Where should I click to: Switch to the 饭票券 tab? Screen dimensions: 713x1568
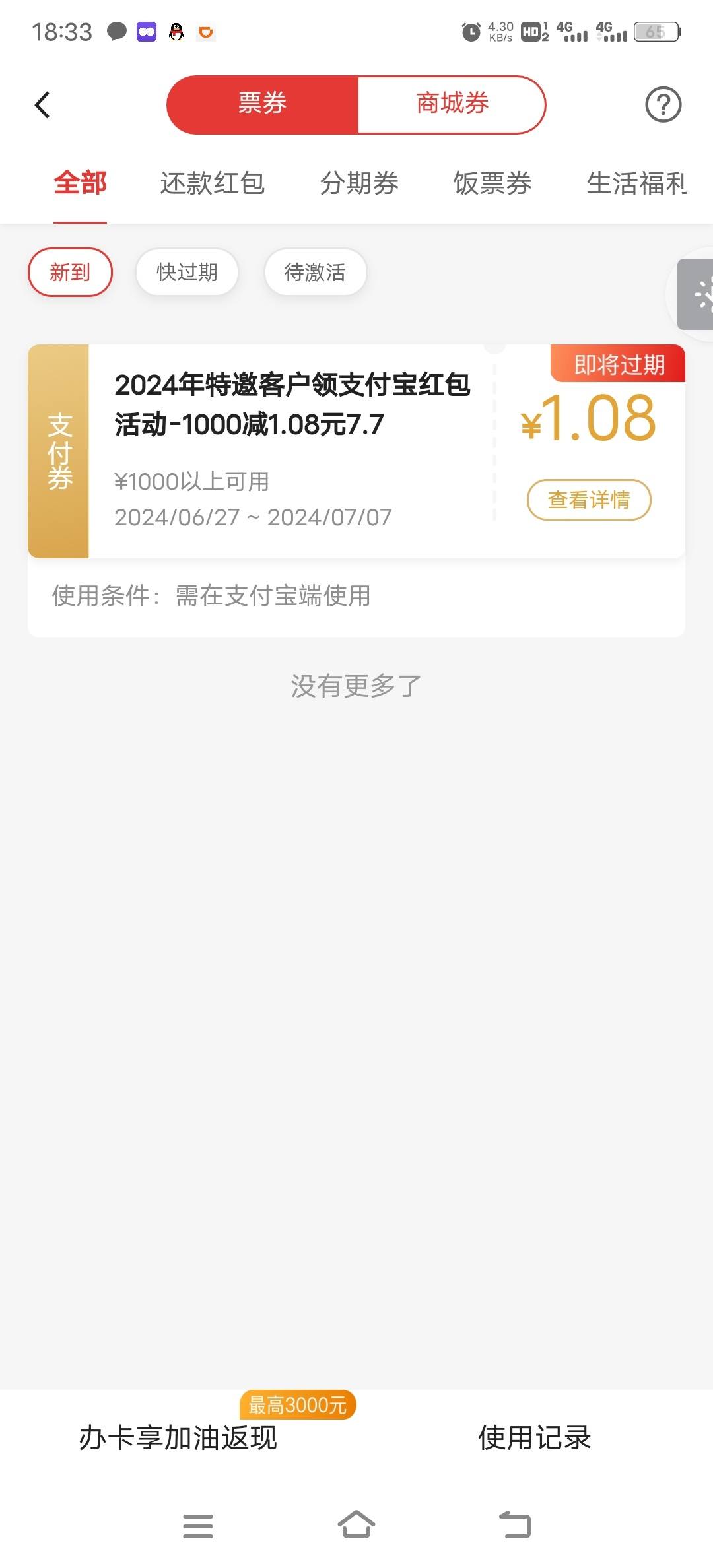(492, 183)
